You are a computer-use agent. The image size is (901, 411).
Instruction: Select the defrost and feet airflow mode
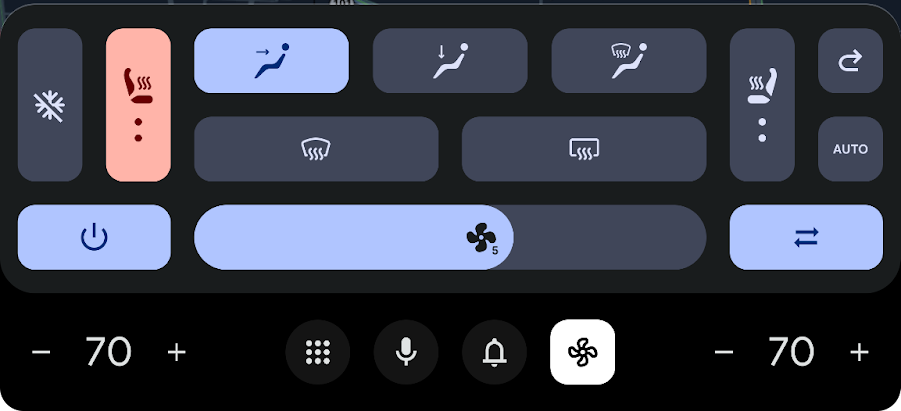coord(629,61)
